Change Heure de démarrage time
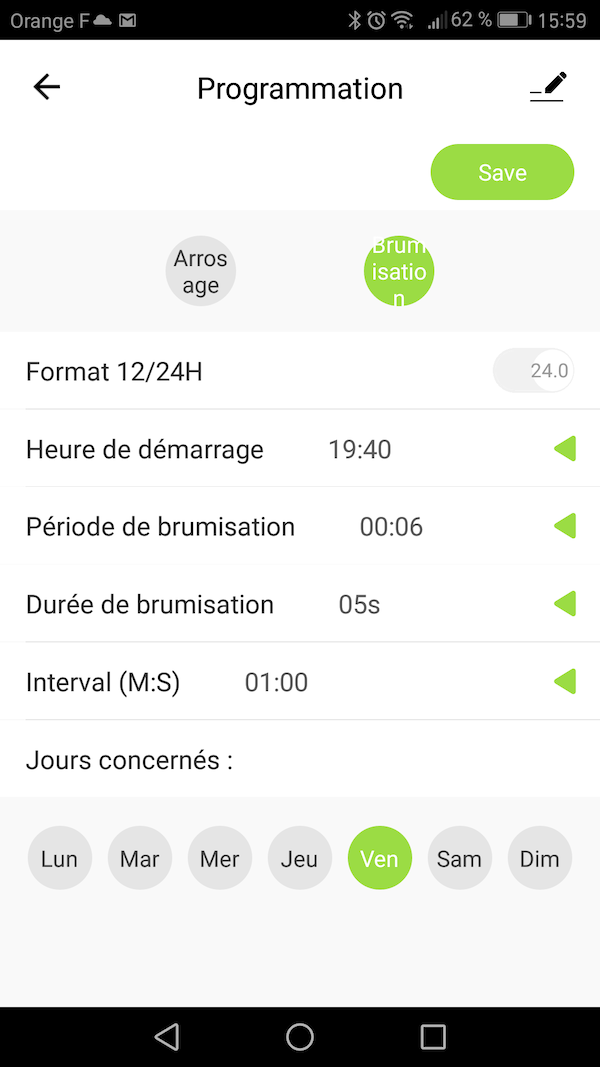 pos(565,449)
